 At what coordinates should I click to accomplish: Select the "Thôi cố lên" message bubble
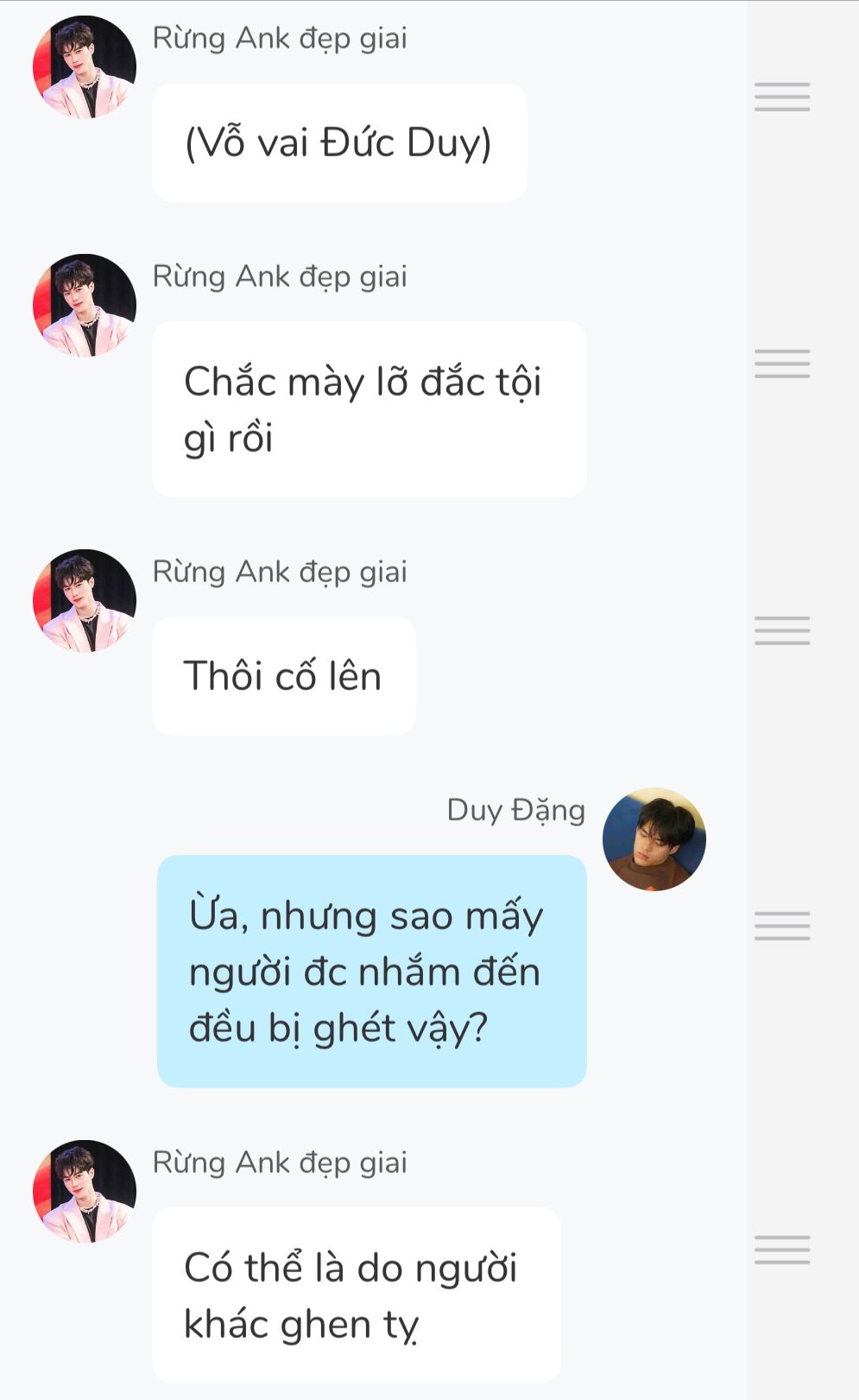[x=283, y=676]
